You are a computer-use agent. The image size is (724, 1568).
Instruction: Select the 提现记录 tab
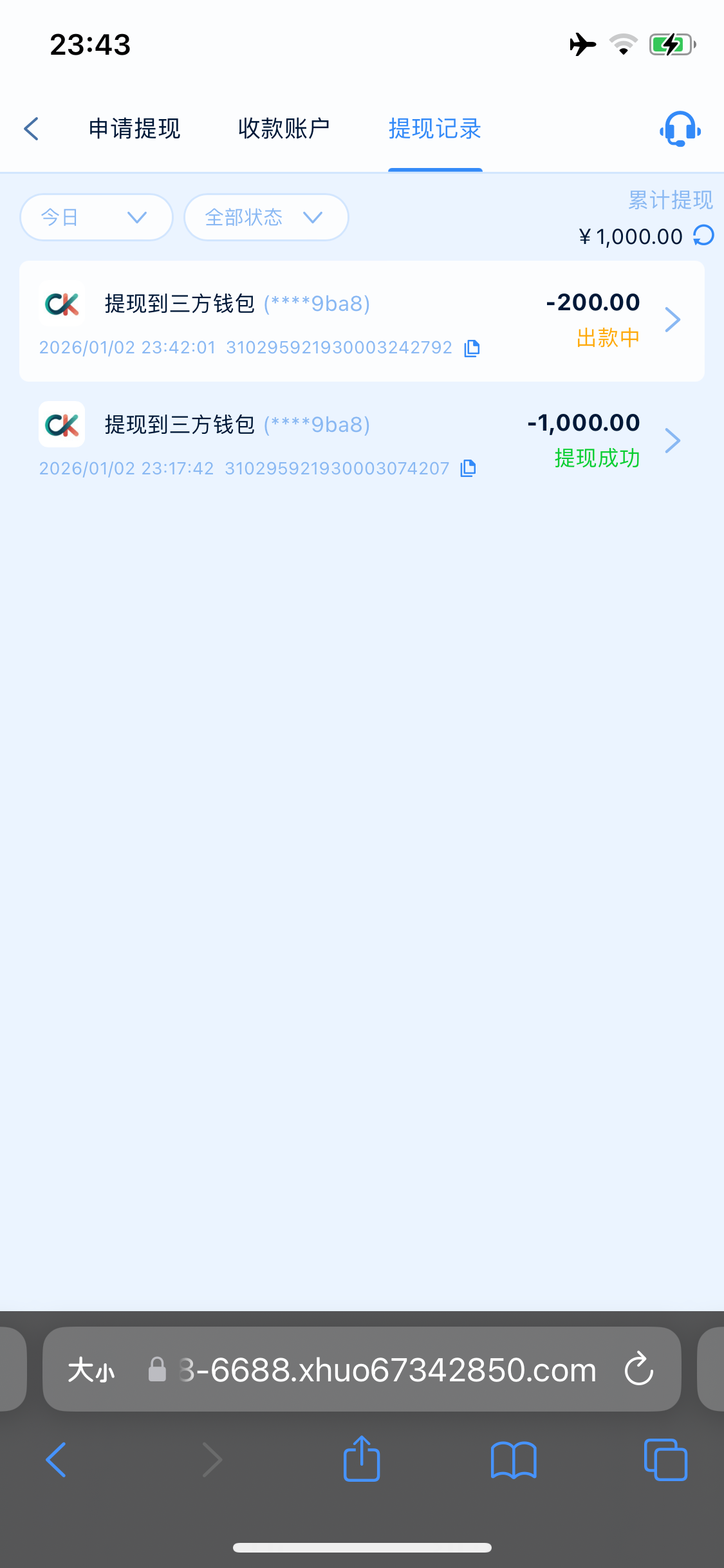click(x=435, y=129)
